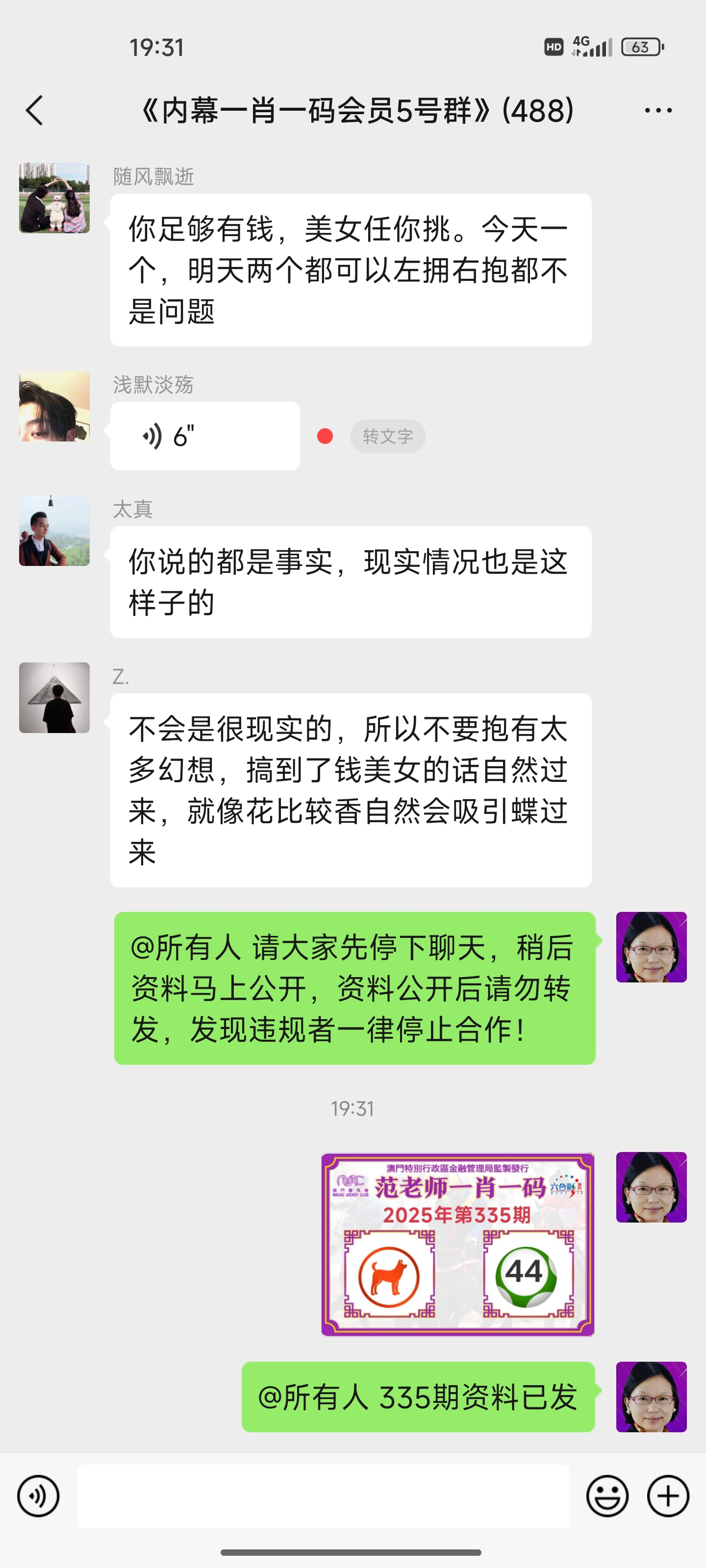Viewport: 706px width, 1568px height.
Task: Open the 范老师一肖一码 image message
Action: pyautogui.click(x=457, y=1244)
